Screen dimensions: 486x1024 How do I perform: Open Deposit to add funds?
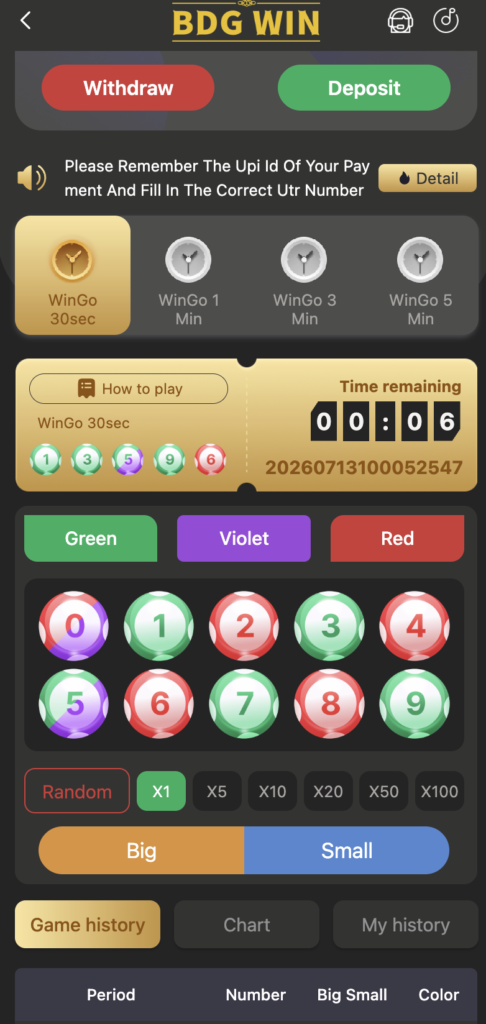pyautogui.click(x=364, y=88)
